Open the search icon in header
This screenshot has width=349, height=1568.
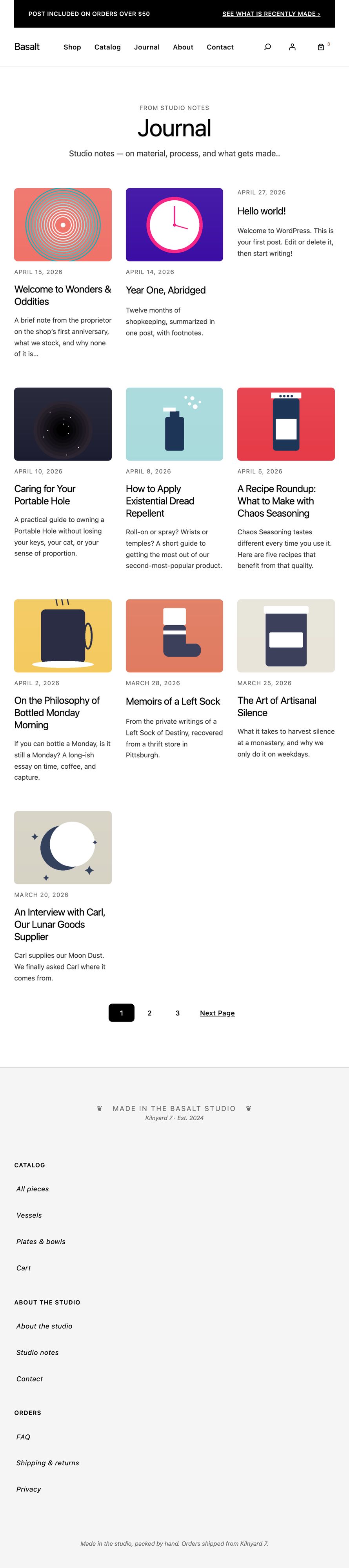[267, 47]
